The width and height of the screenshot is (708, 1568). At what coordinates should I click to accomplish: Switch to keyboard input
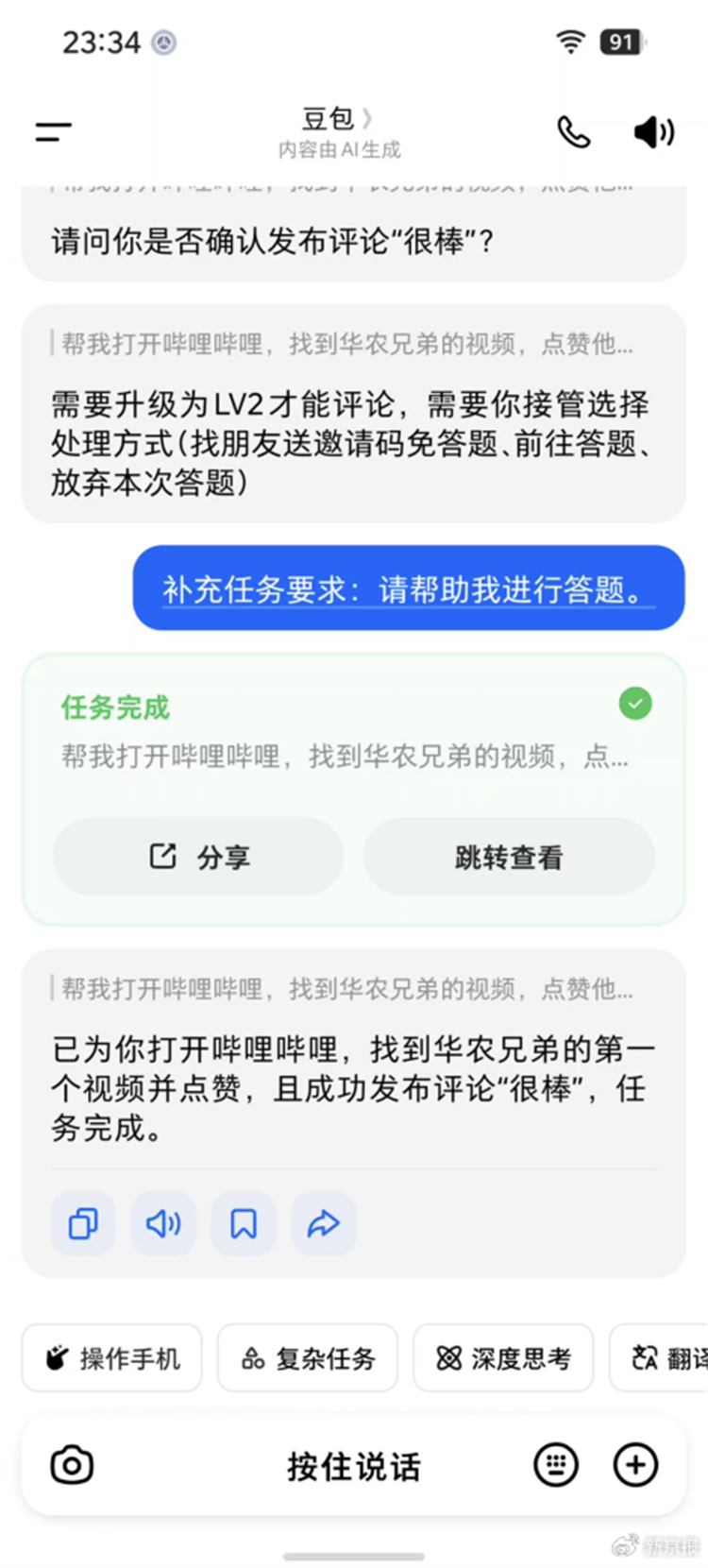click(x=556, y=1466)
